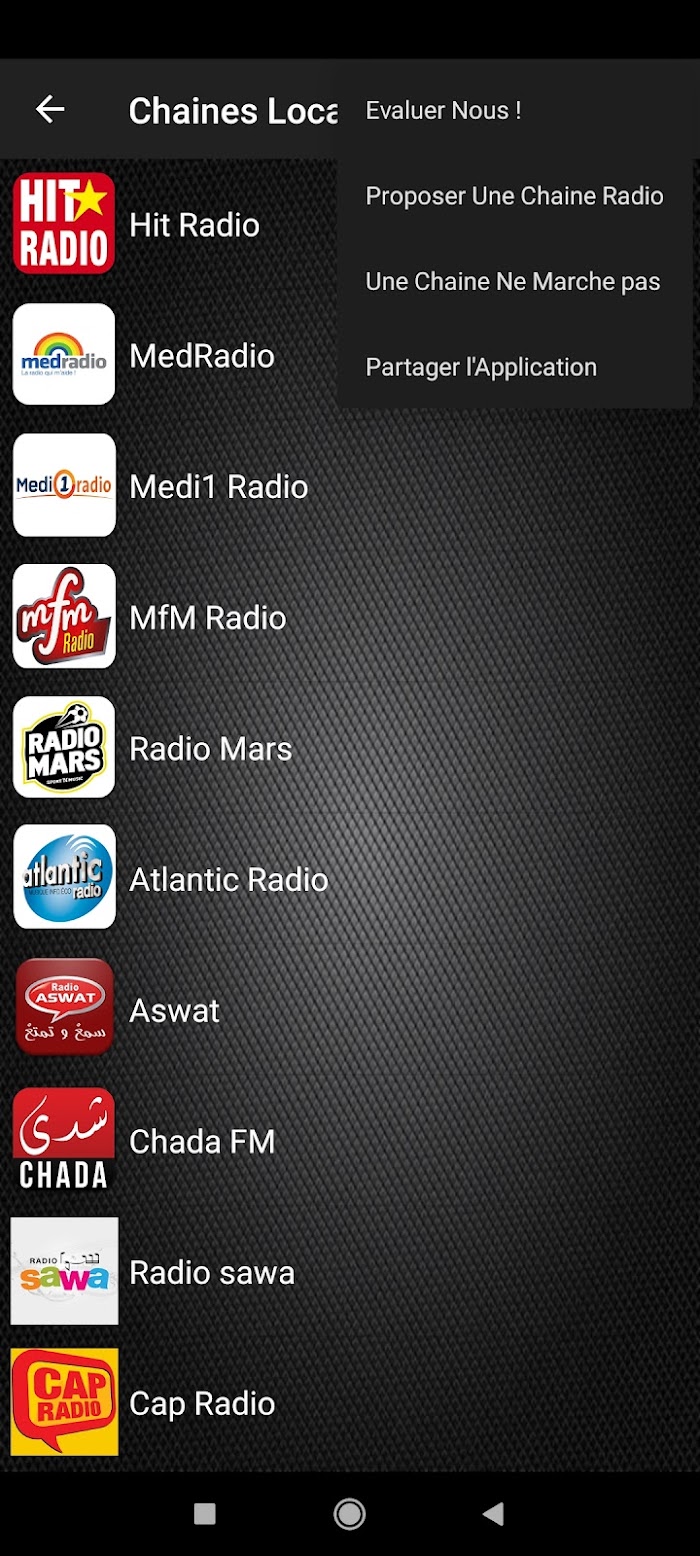Tap the system recent apps button

coord(205,1514)
